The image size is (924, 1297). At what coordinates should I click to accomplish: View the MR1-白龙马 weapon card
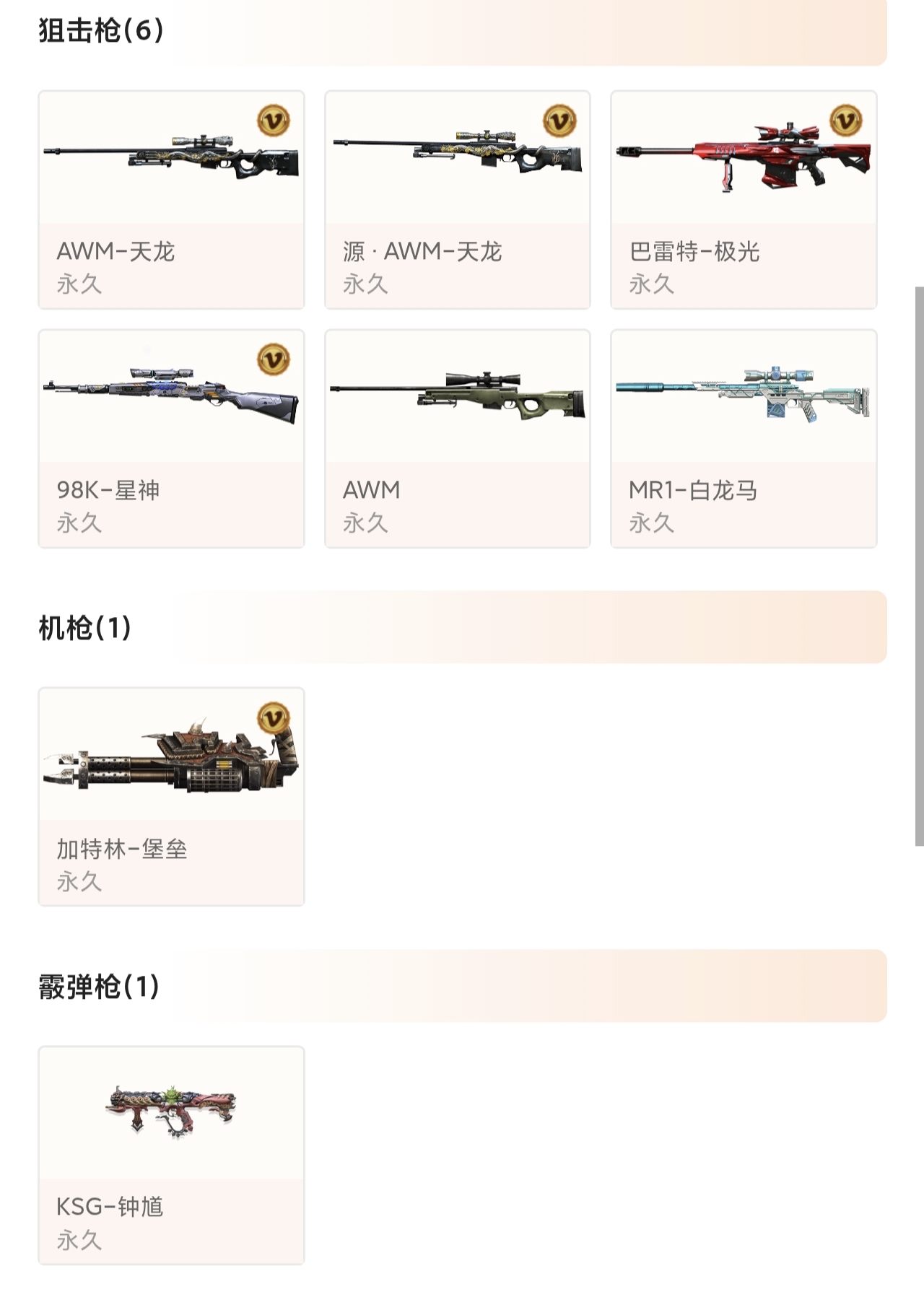744,439
